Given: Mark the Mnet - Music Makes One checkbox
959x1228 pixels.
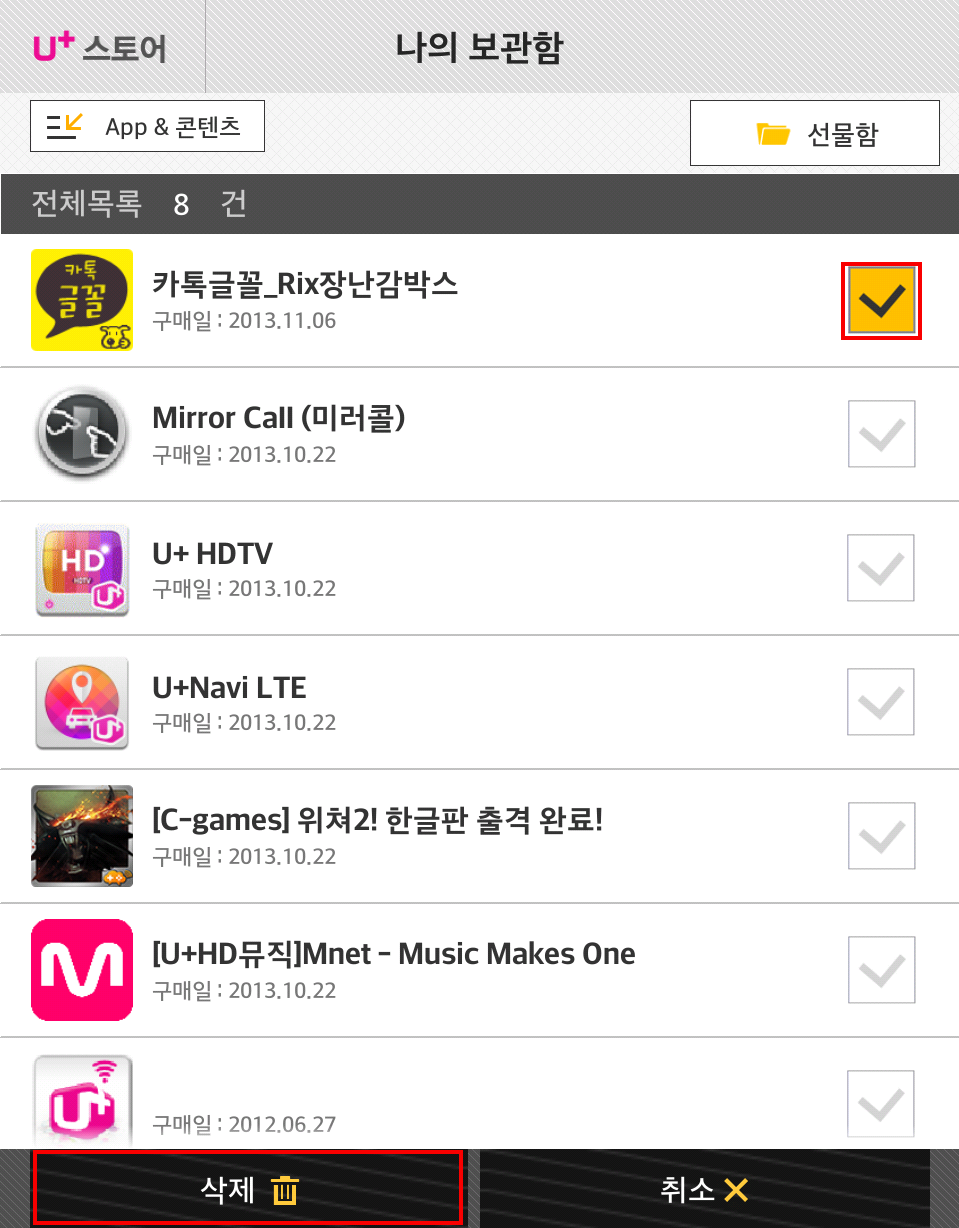Looking at the screenshot, I should point(881,970).
